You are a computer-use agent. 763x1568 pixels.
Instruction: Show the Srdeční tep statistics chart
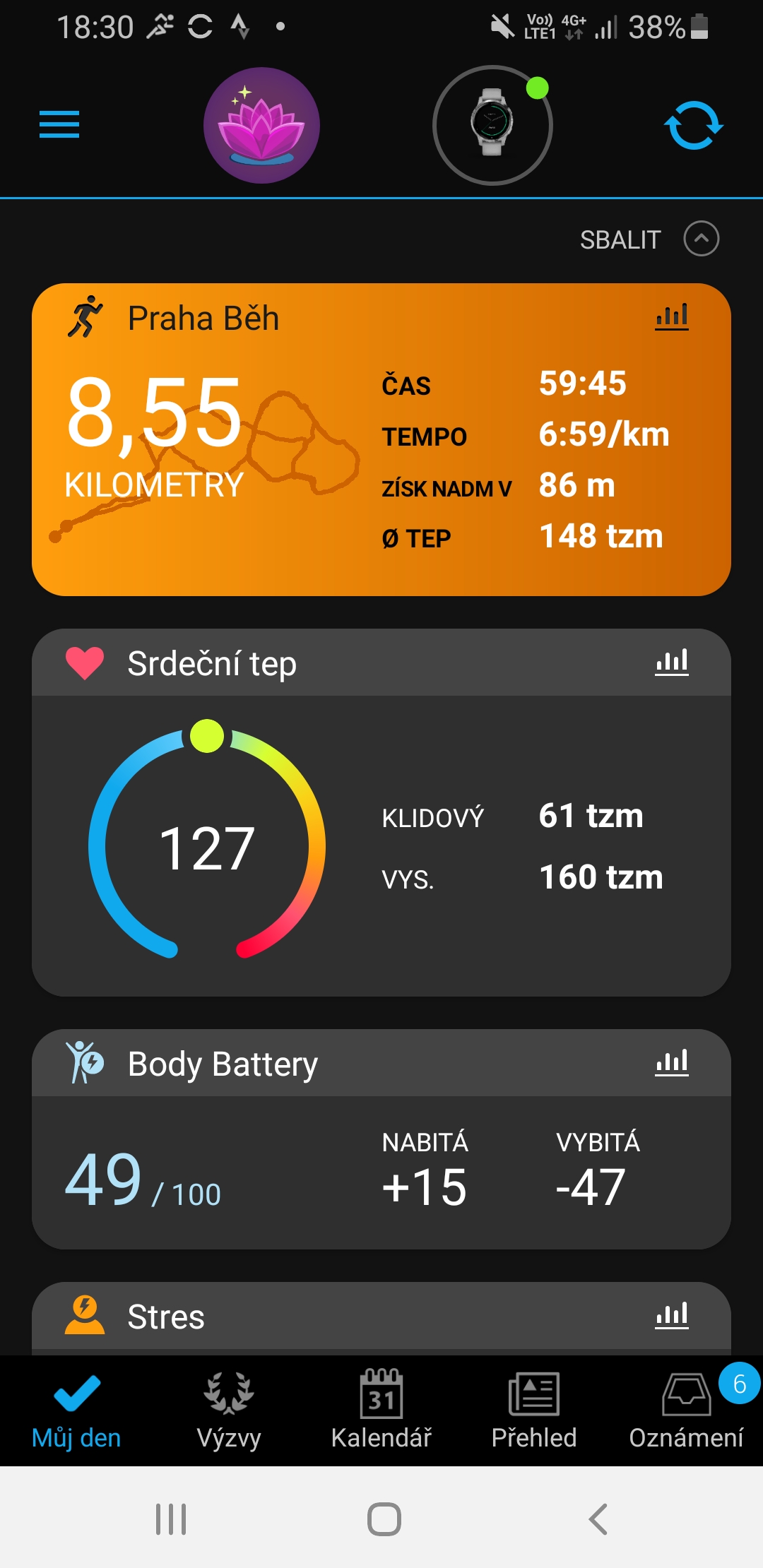coord(672,663)
